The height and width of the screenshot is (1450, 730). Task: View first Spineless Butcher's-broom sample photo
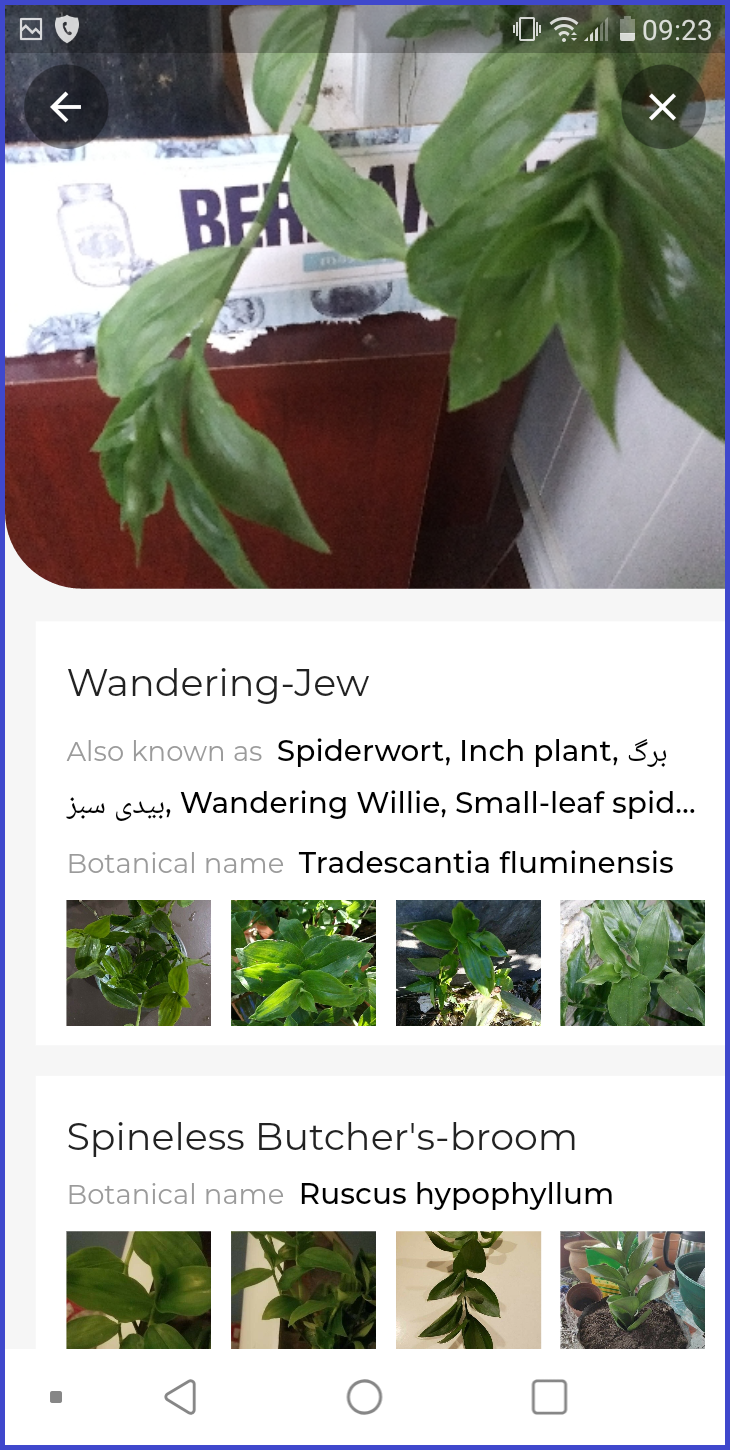[x=139, y=1290]
